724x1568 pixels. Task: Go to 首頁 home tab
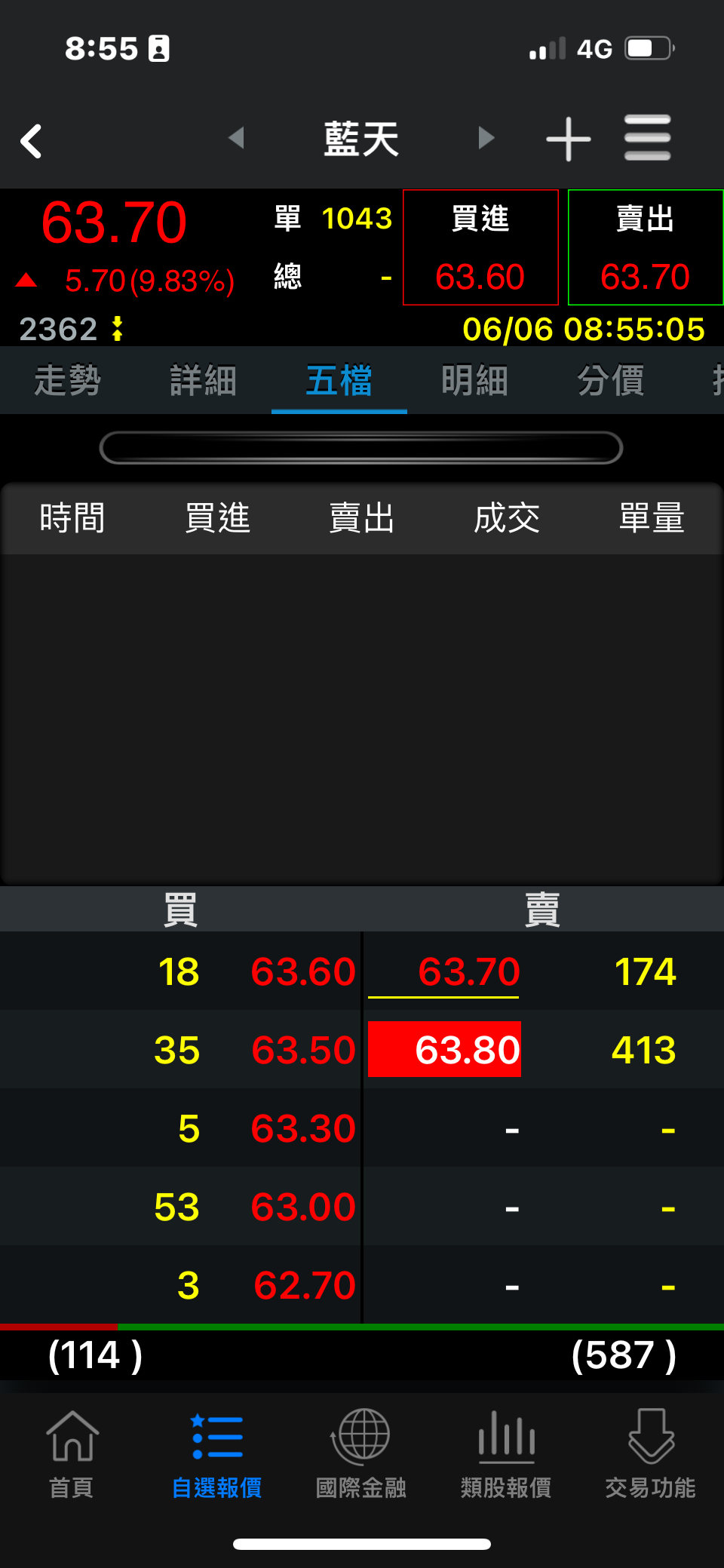(72, 1454)
